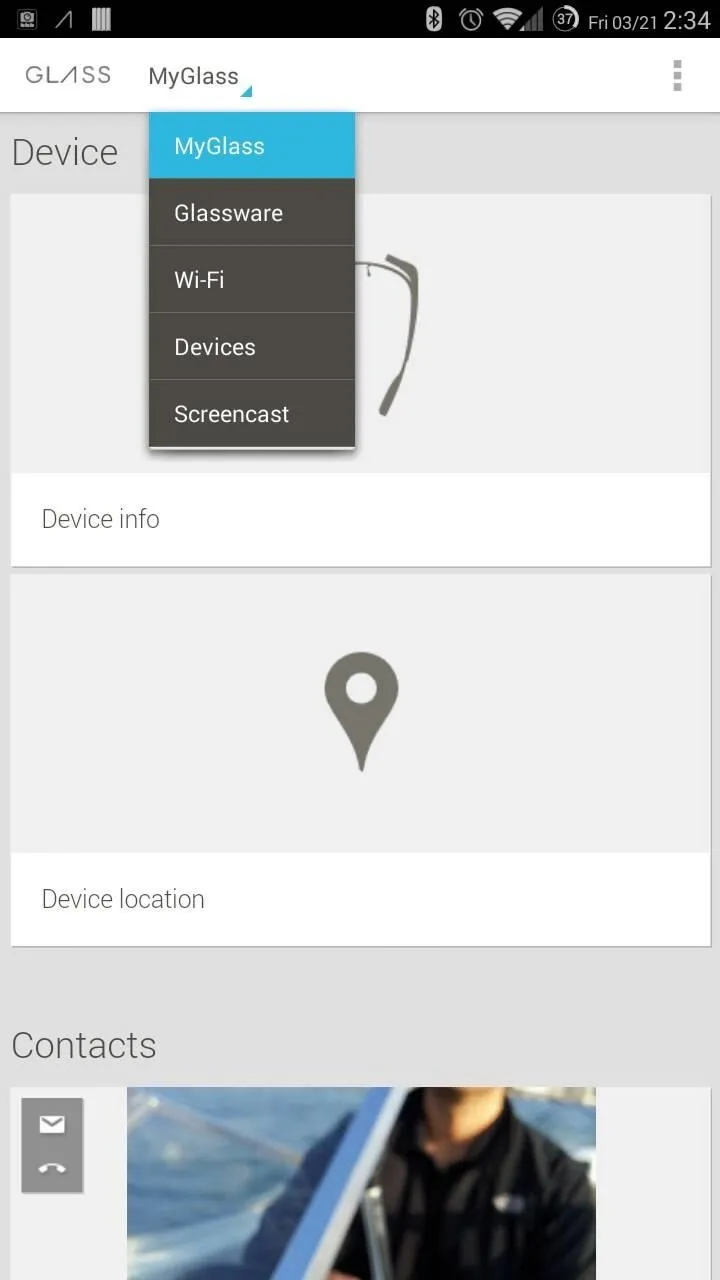
Task: Tap the phone icon on the contact card
Action: (x=52, y=1167)
